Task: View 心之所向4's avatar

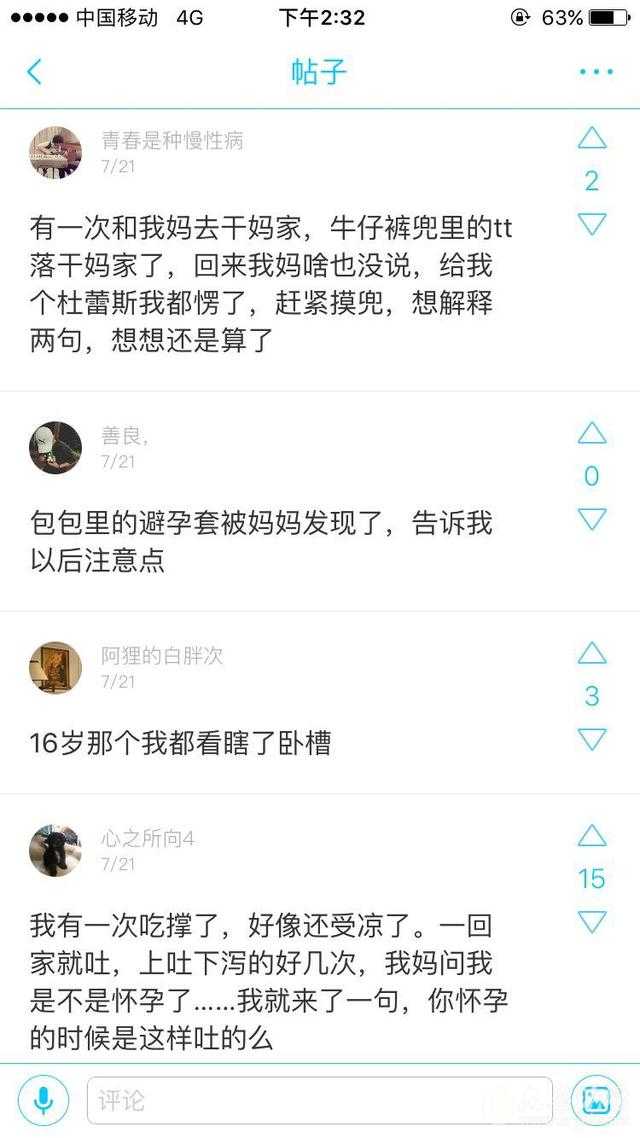Action: coord(56,851)
